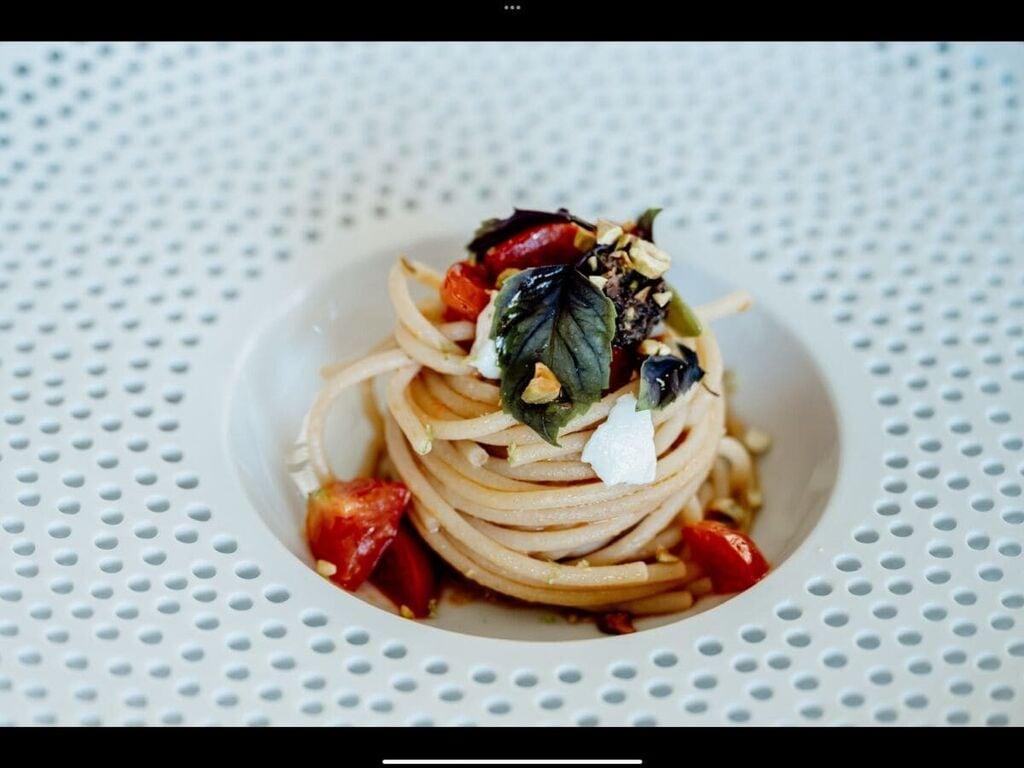Open the three-dot multitasking menu
The height and width of the screenshot is (768, 1024).
coord(512,7)
